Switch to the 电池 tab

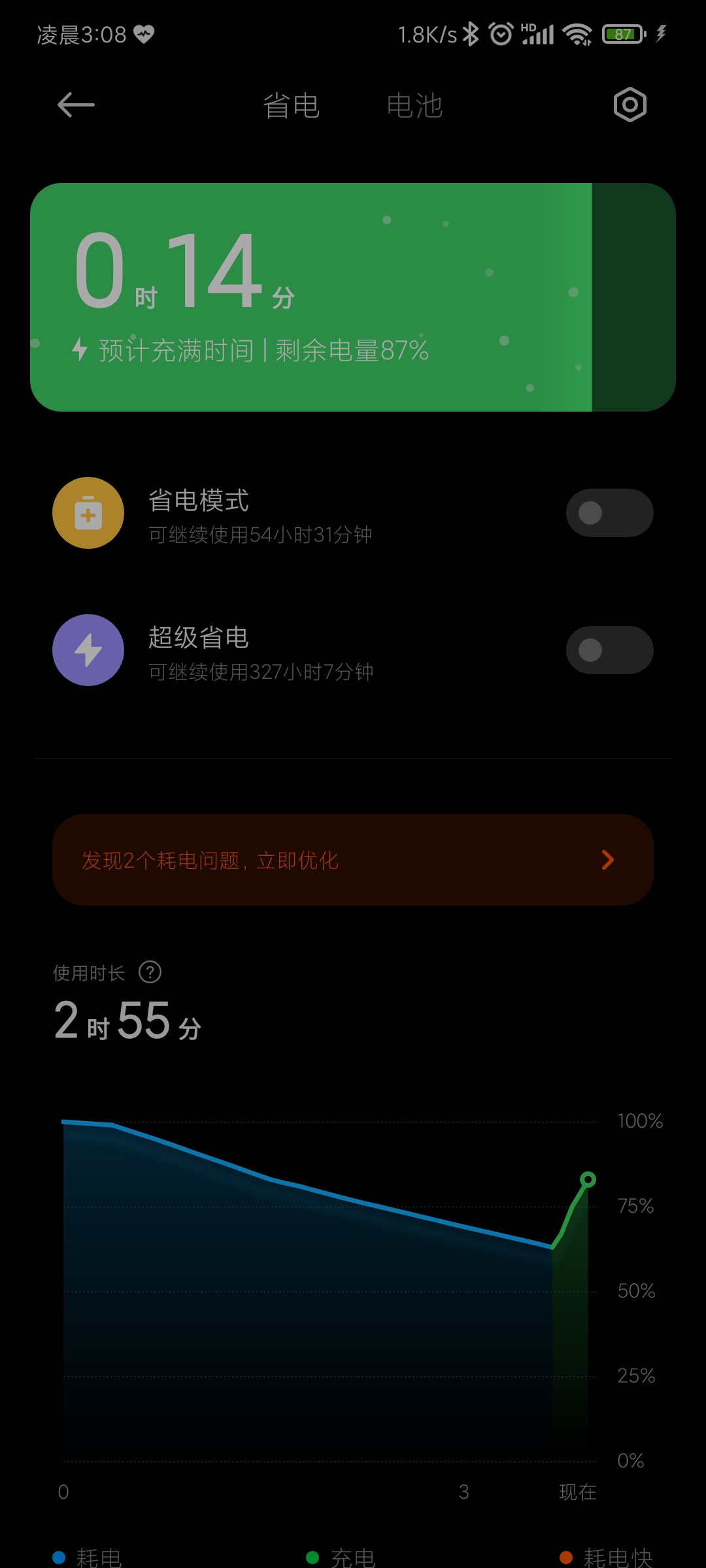(414, 106)
